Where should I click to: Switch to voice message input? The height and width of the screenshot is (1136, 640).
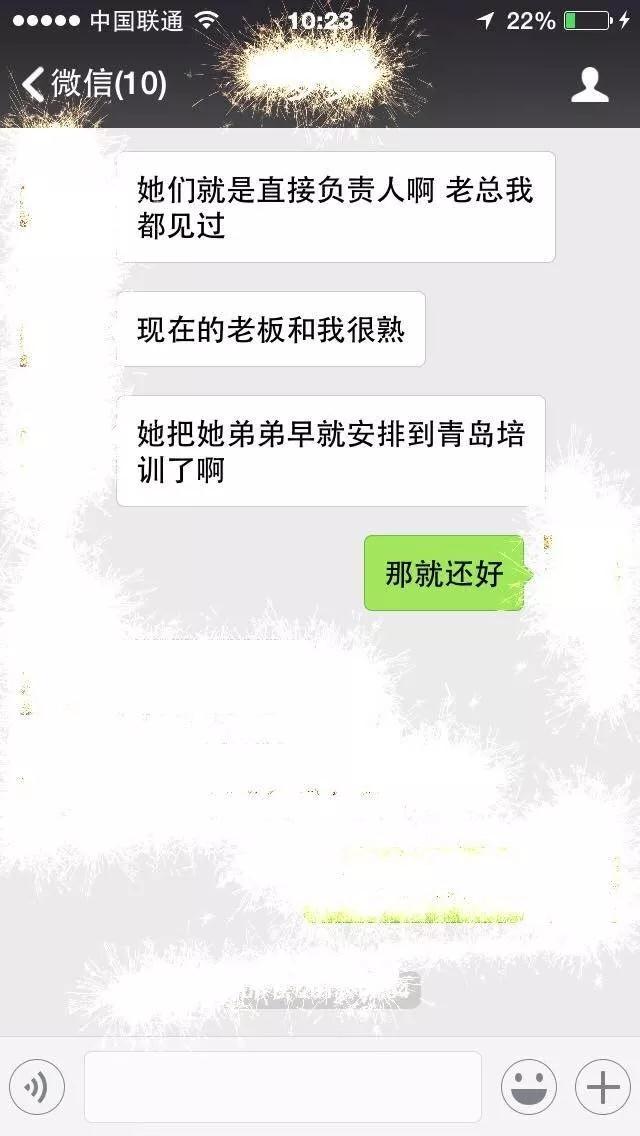point(37,1087)
